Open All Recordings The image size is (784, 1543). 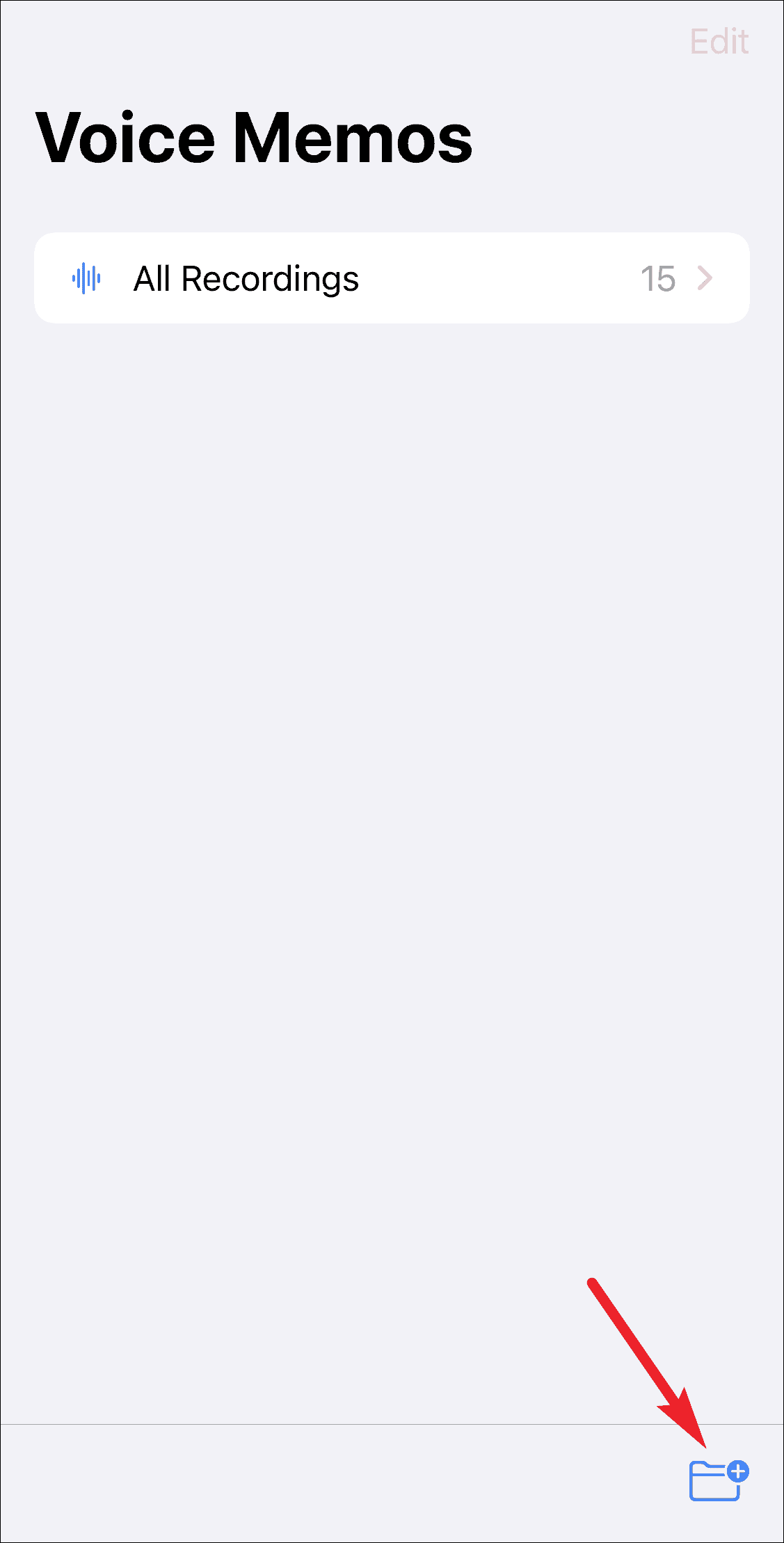pos(392,278)
